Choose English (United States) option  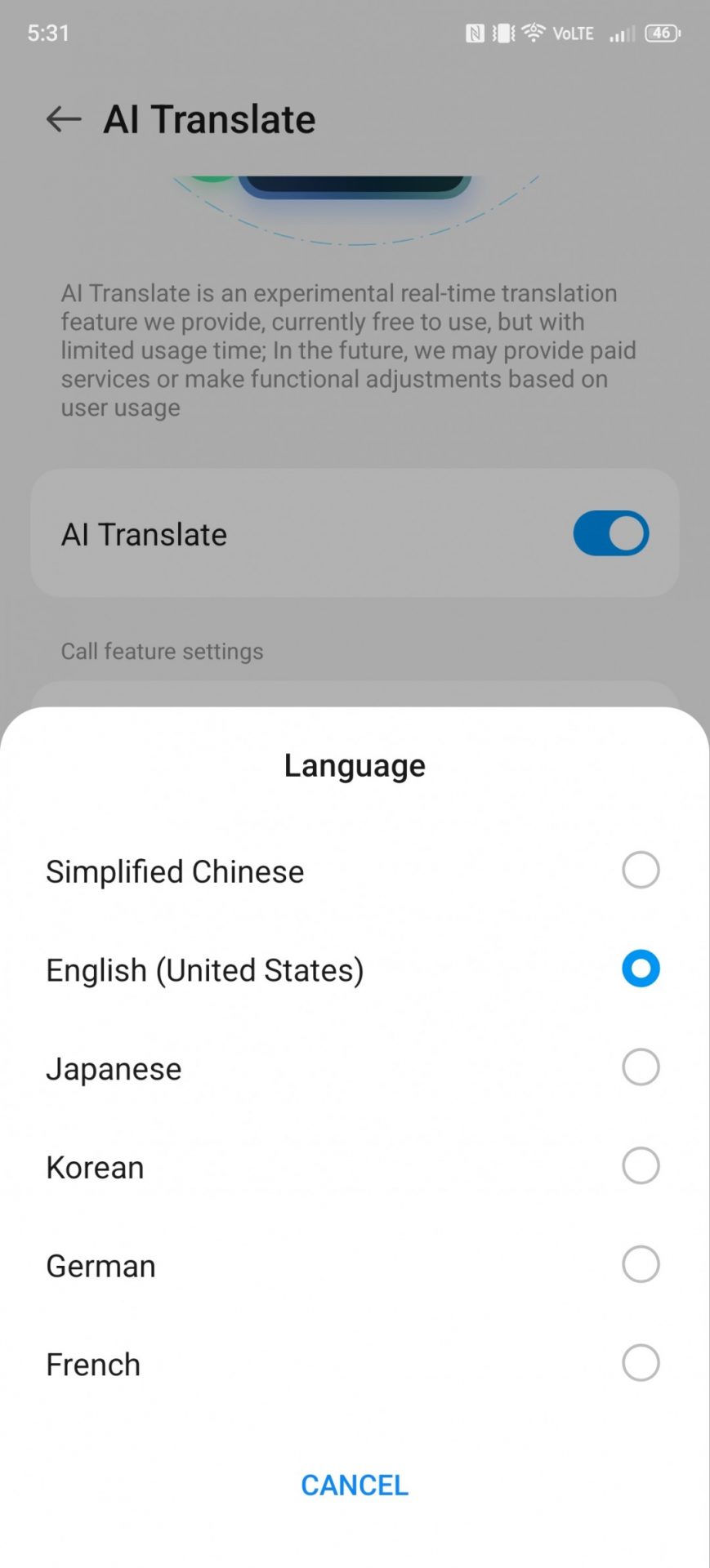point(640,969)
